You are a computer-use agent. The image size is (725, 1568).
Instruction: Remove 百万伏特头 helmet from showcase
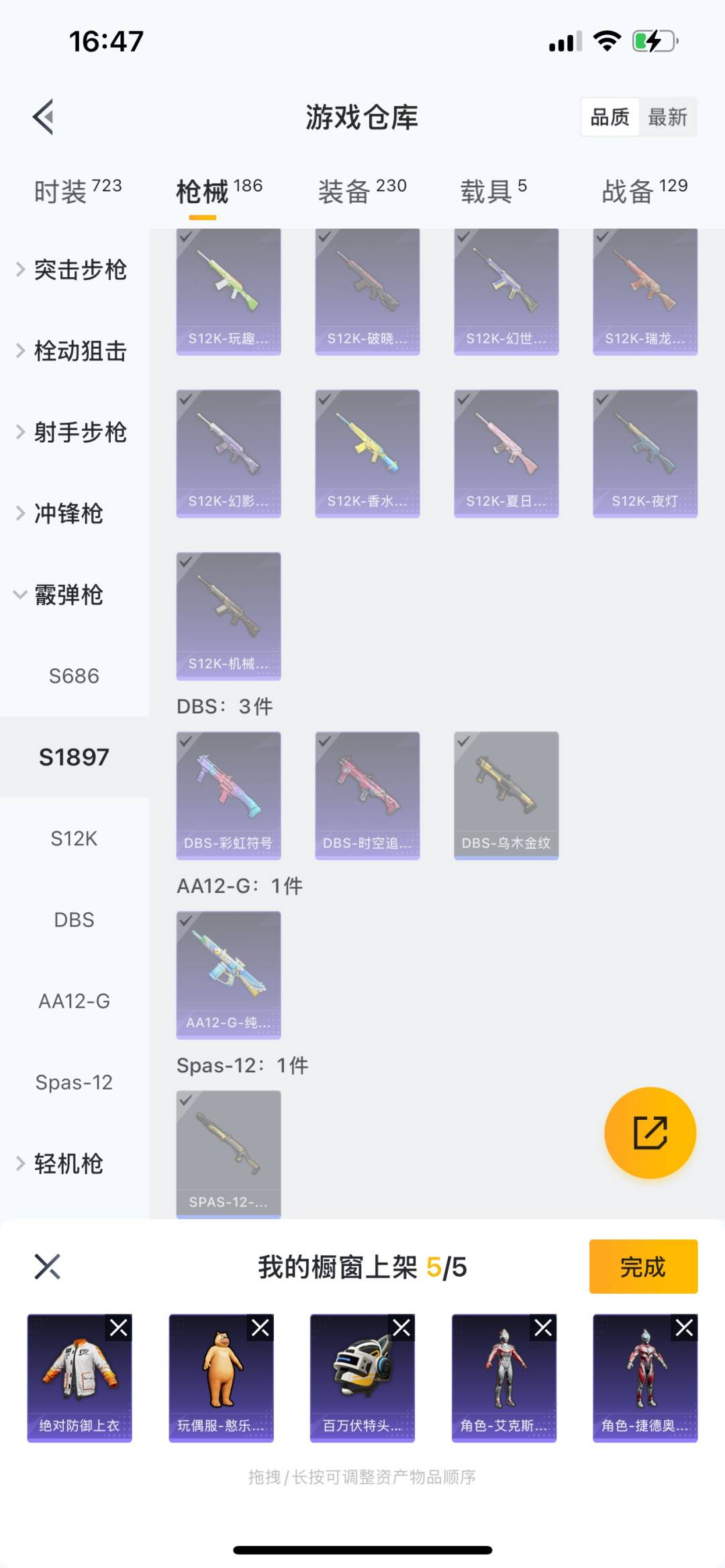coord(401,1328)
